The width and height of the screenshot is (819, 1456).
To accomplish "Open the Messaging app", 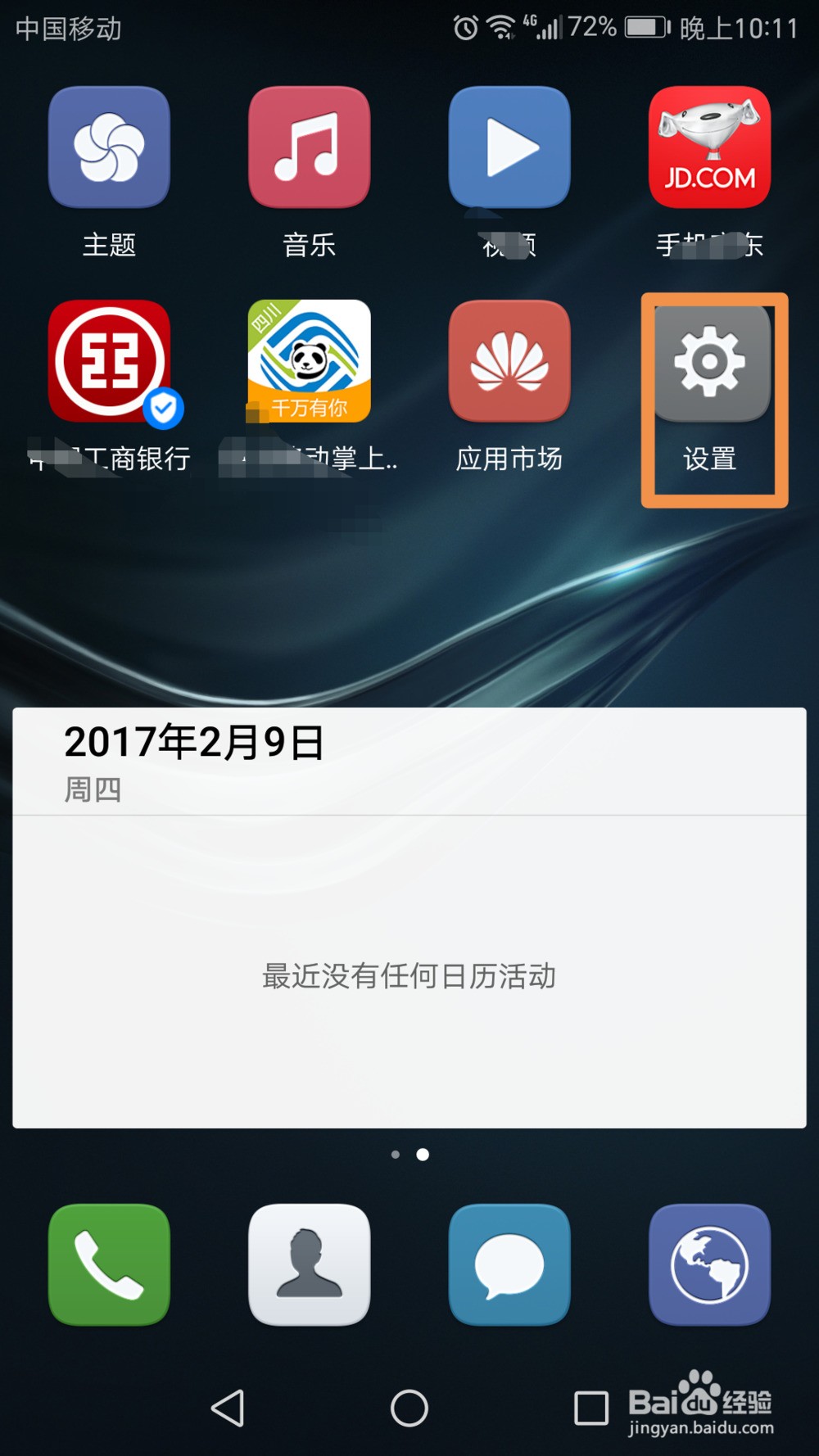I will tap(509, 1265).
